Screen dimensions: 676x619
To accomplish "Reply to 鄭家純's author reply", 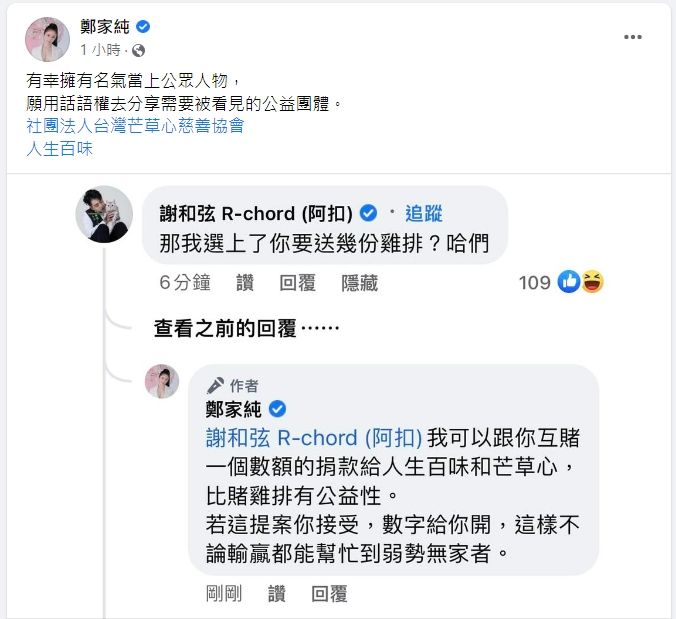I will click(x=329, y=594).
